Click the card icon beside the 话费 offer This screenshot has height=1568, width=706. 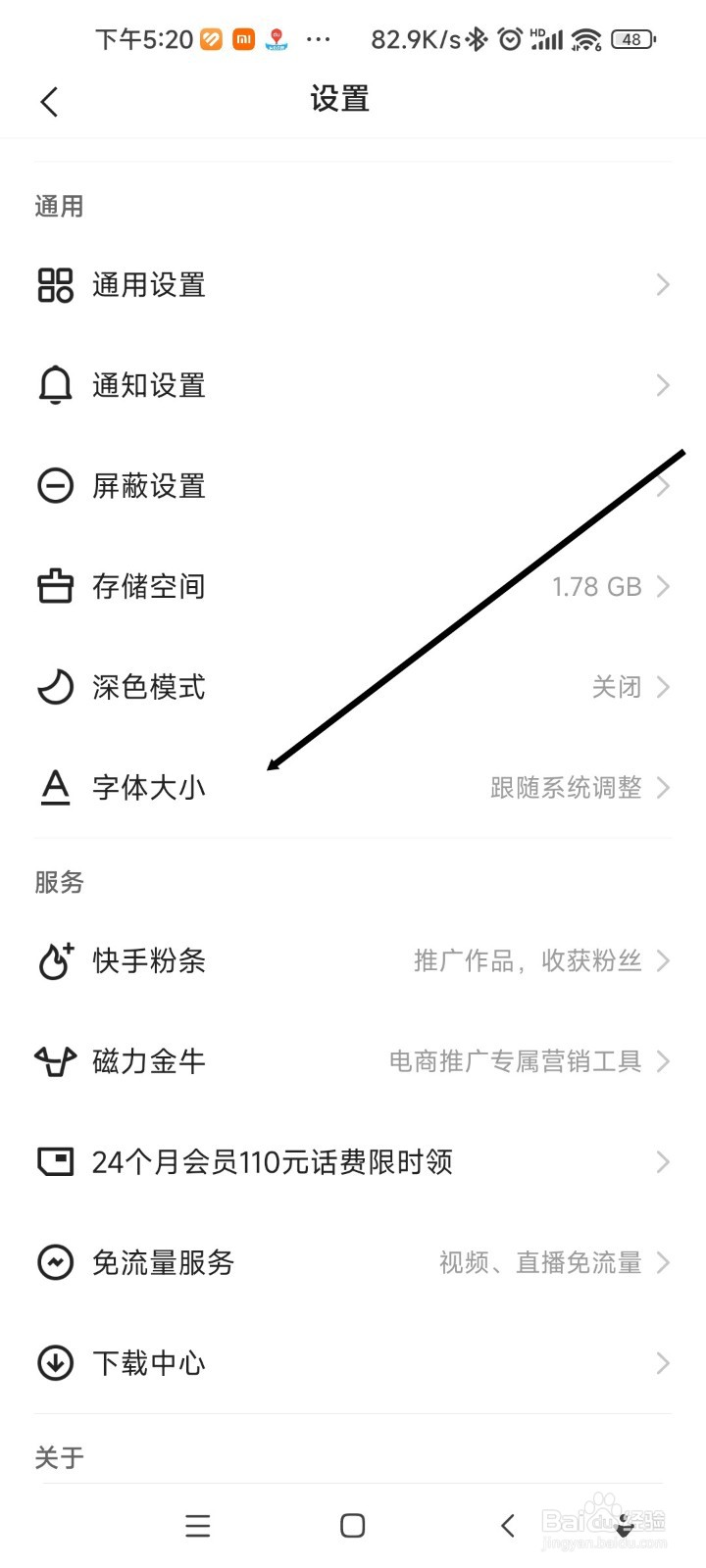[56, 1162]
